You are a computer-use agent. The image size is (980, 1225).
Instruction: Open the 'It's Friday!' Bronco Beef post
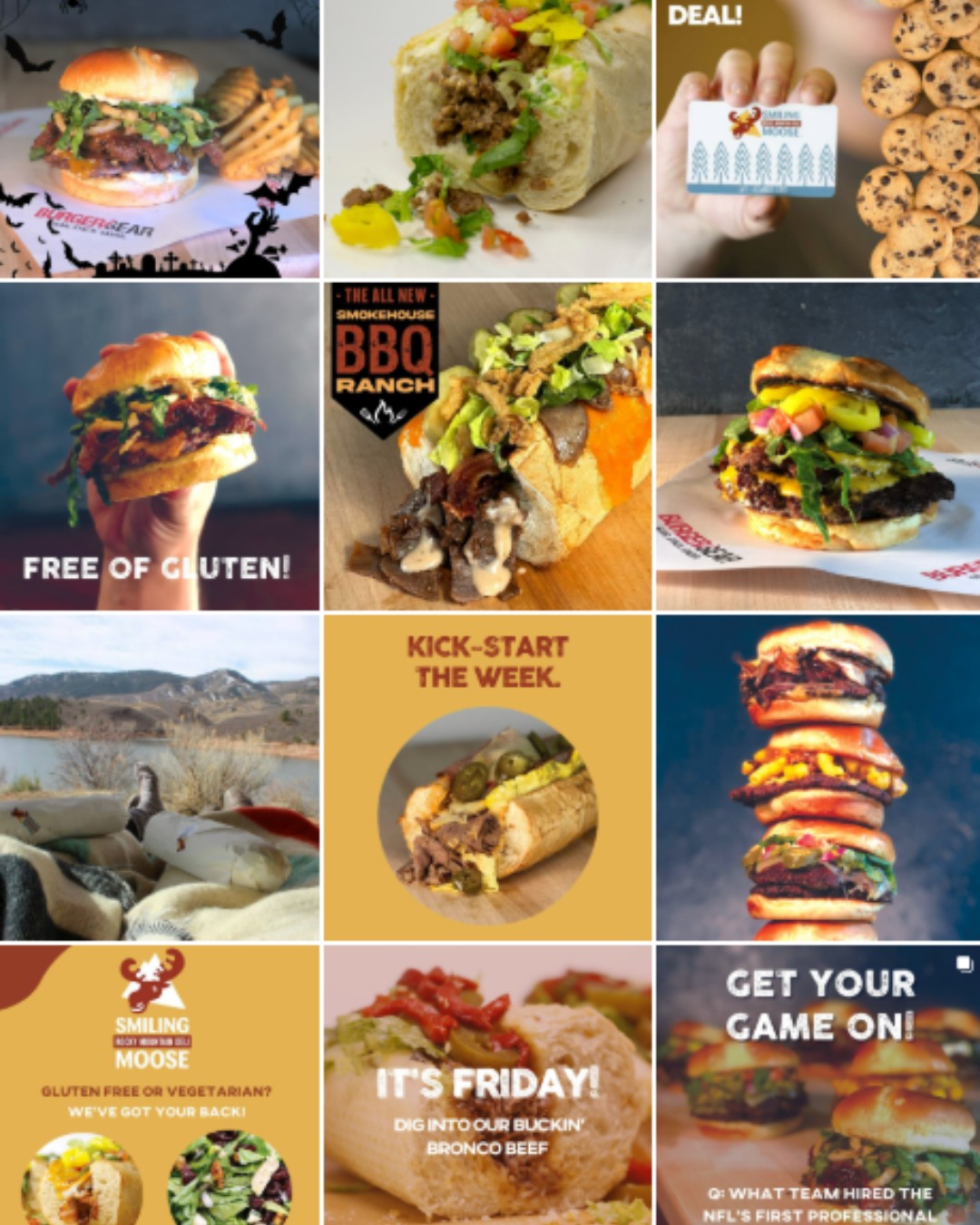tap(488, 1085)
